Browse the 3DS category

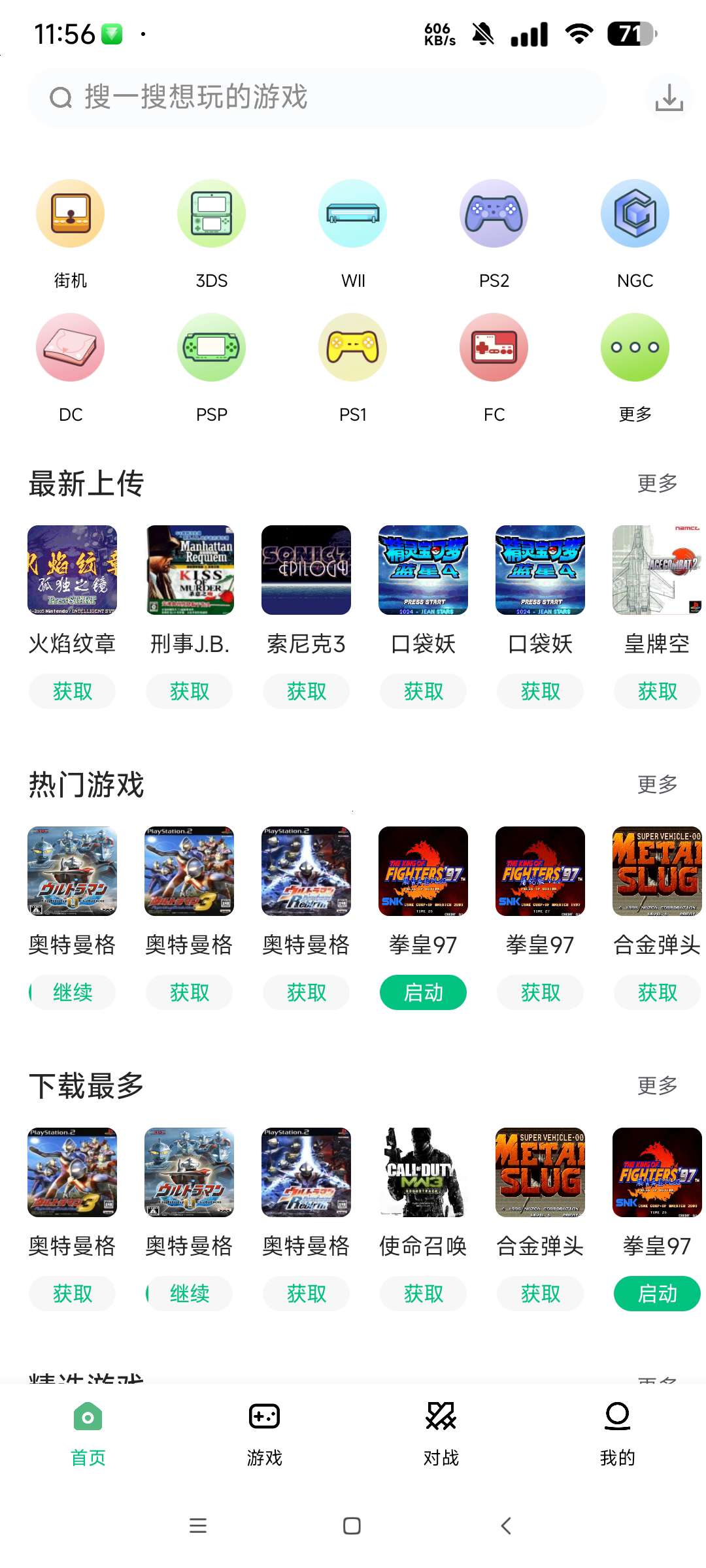(212, 214)
